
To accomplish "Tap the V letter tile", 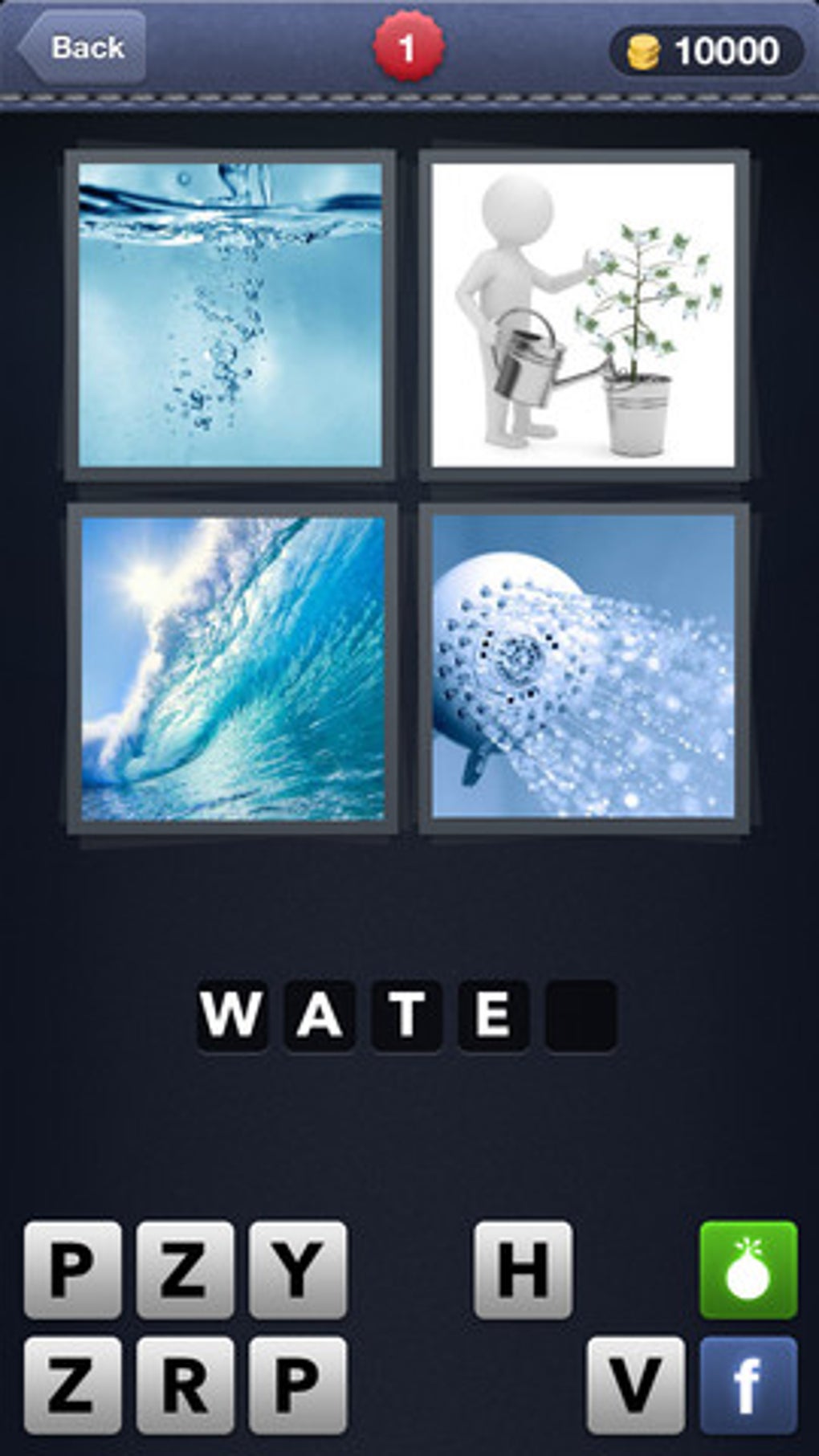I will click(x=636, y=1384).
